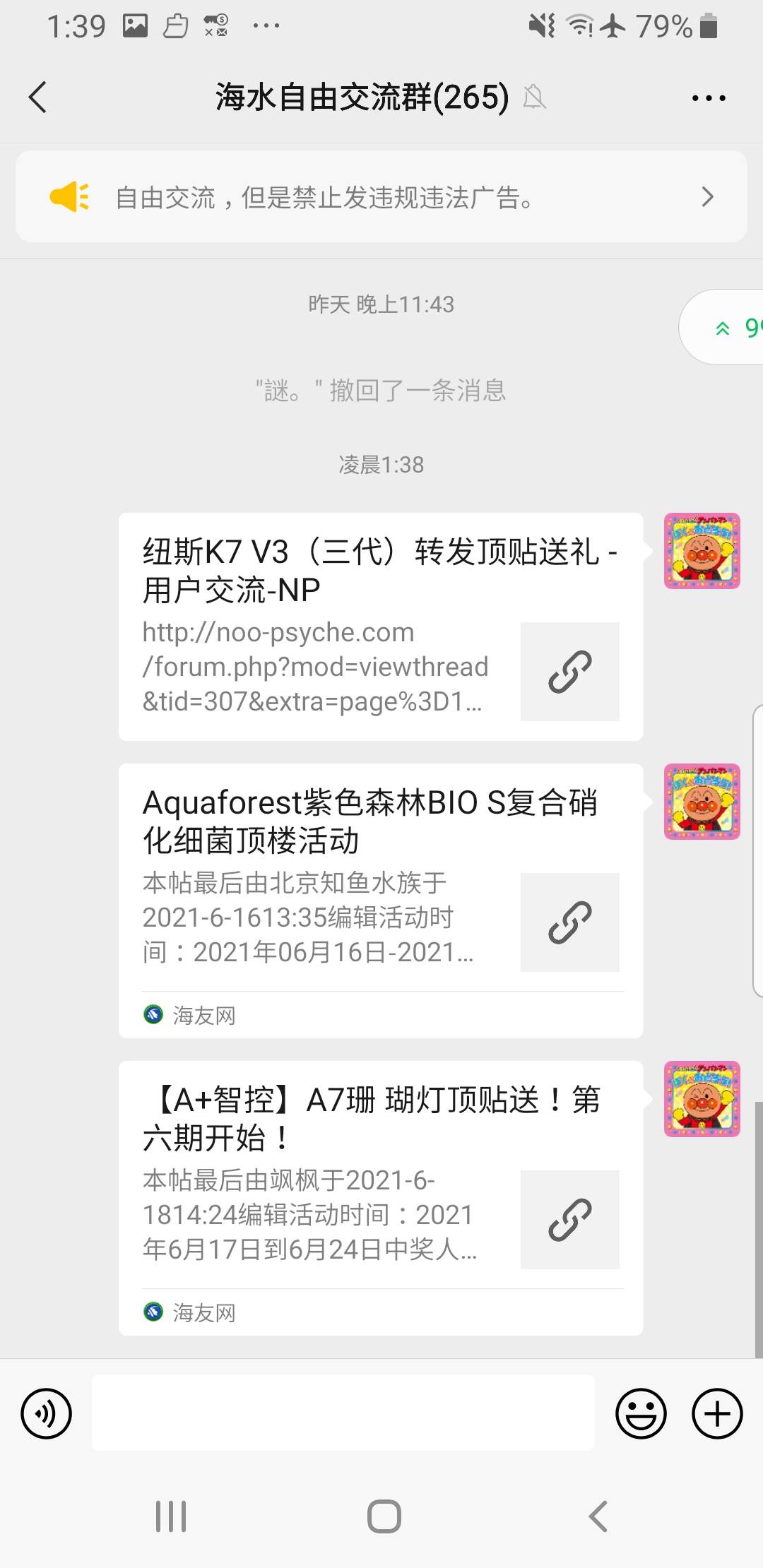The width and height of the screenshot is (763, 1568).
Task: Focus the message text field
Action: click(343, 1413)
